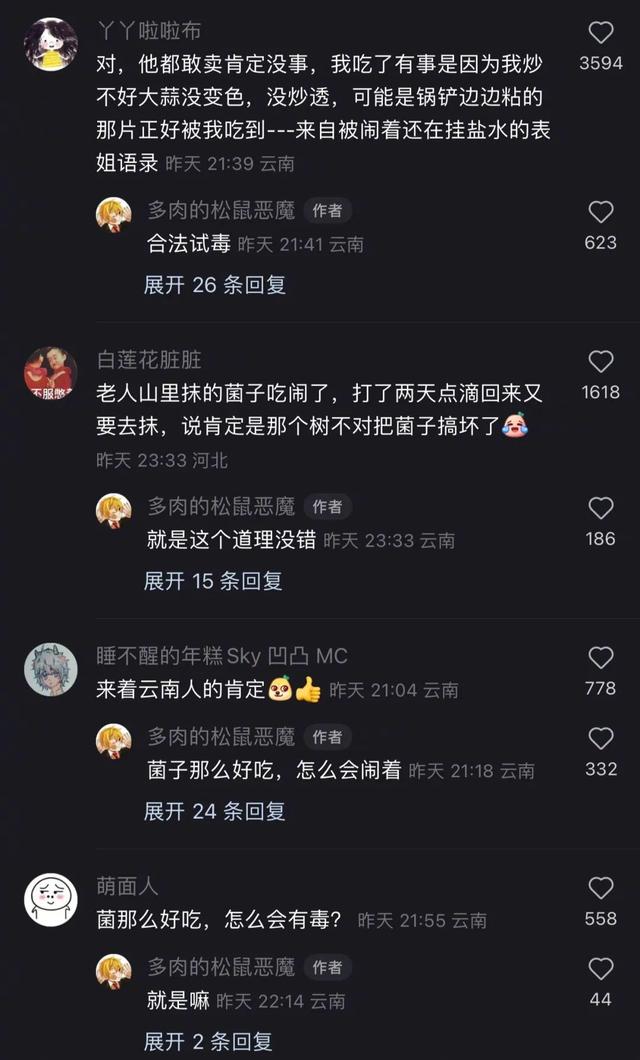Screen dimensions: 640x1060
Task: Like the comment by 睡不醒的年糕Sky
Action: [x=600, y=658]
